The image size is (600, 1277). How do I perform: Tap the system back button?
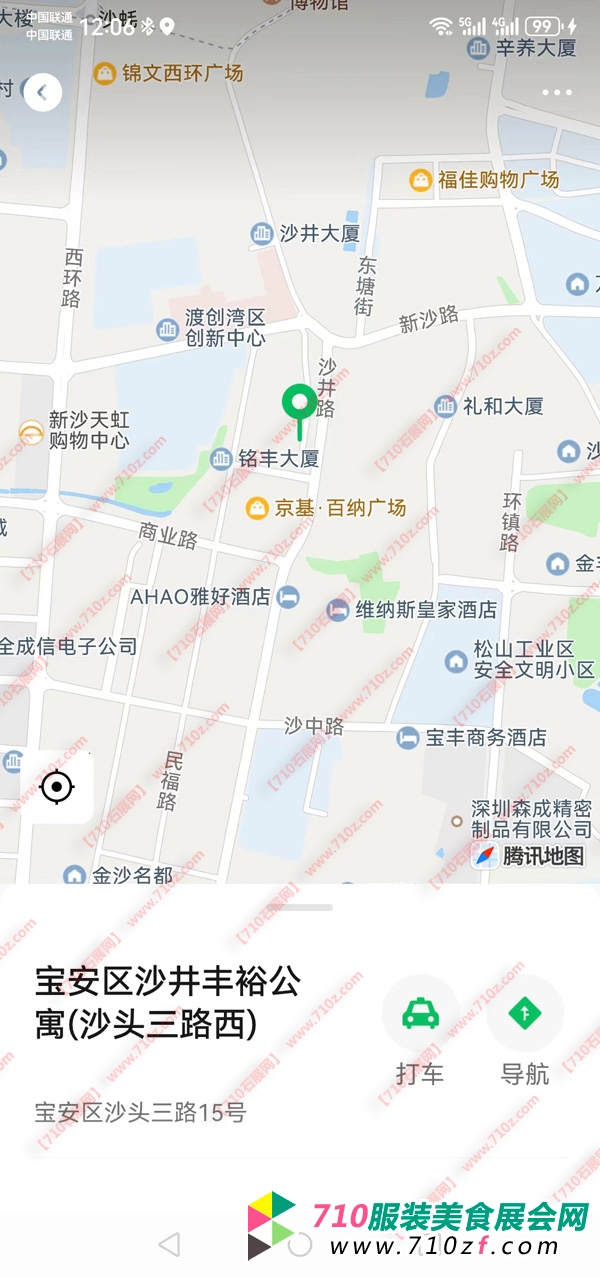[169, 1244]
